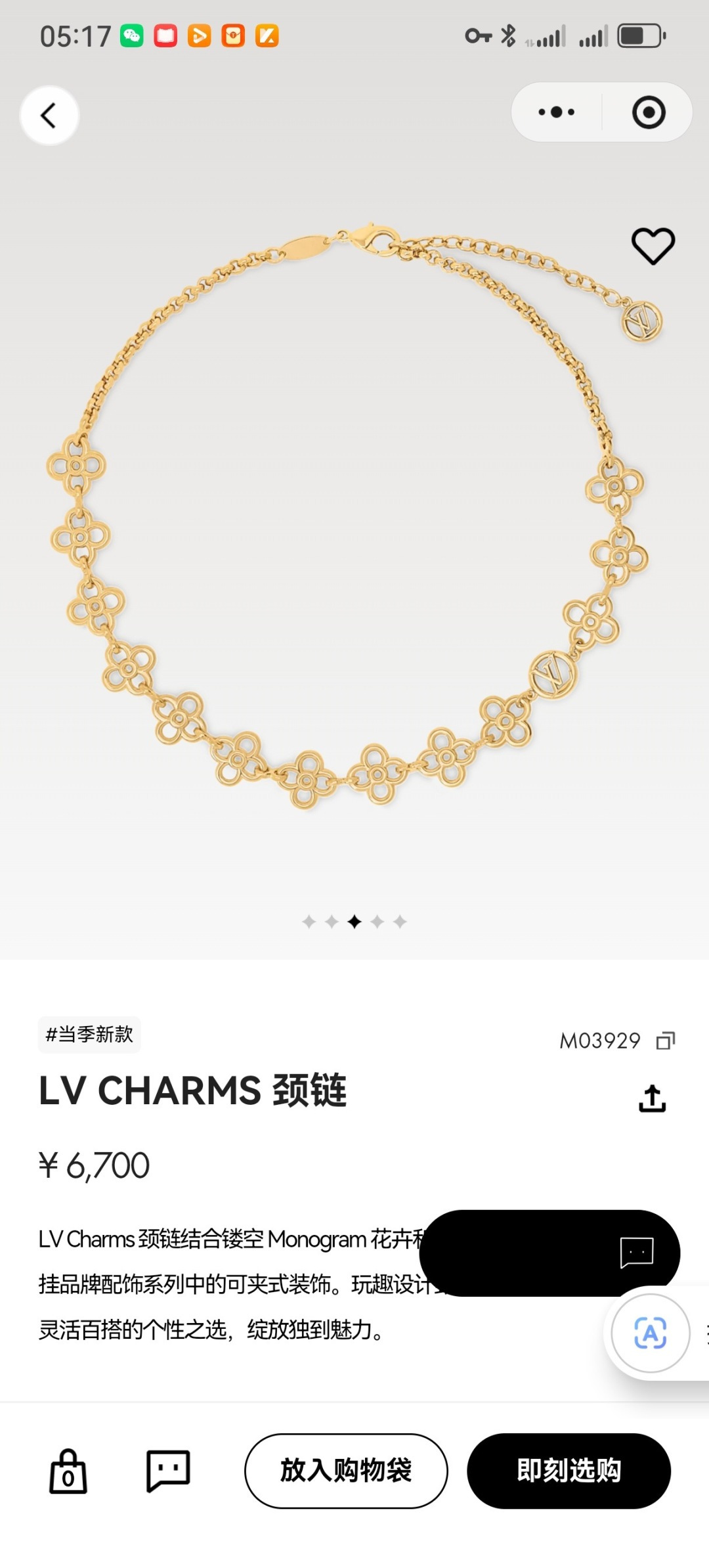Open customer service chat in the bottom bar
709x1568 pixels.
click(168, 1471)
